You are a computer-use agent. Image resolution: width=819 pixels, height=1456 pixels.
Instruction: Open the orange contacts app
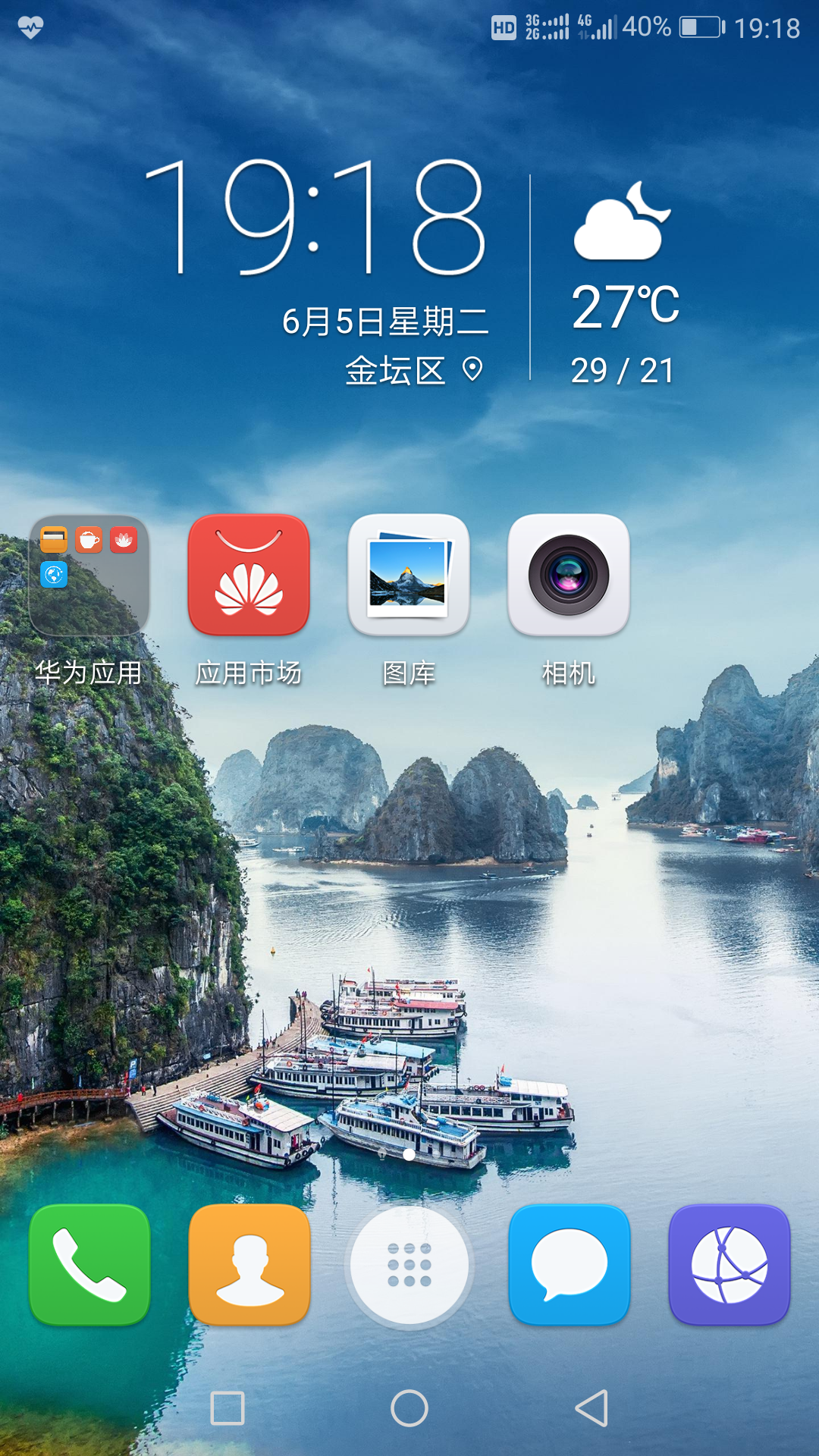point(249,1265)
